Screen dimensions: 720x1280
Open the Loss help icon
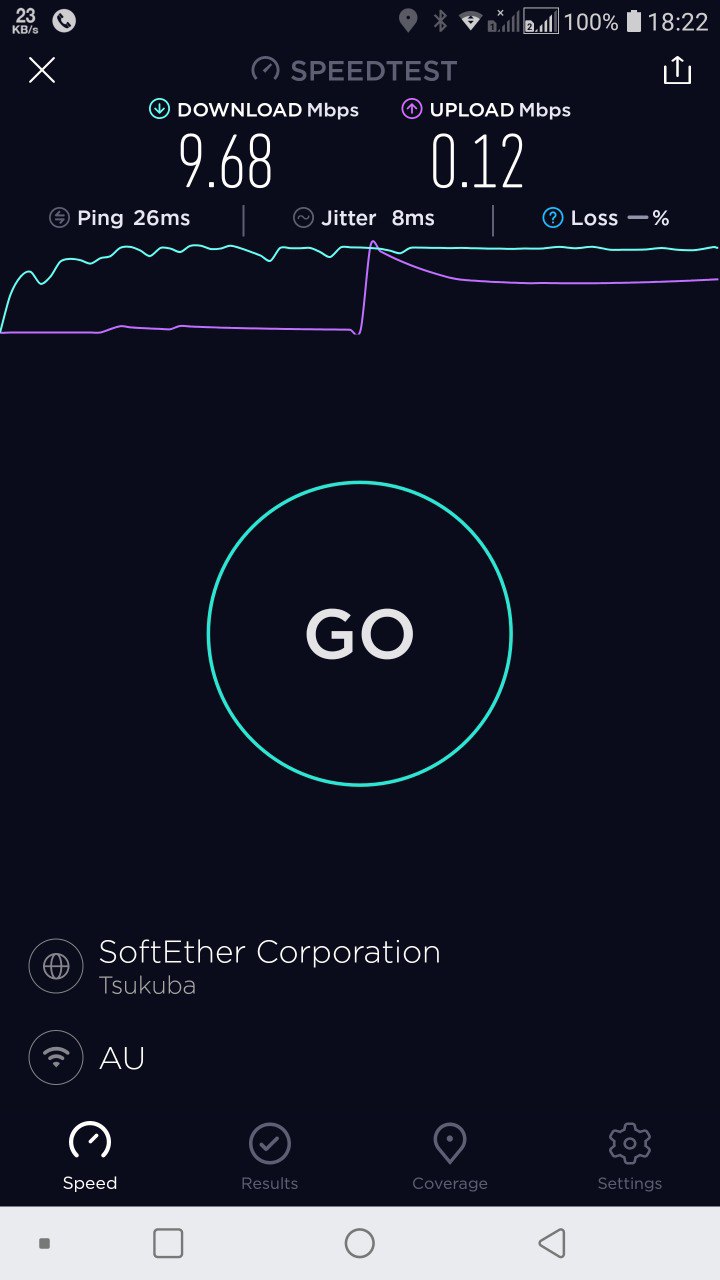coord(552,218)
